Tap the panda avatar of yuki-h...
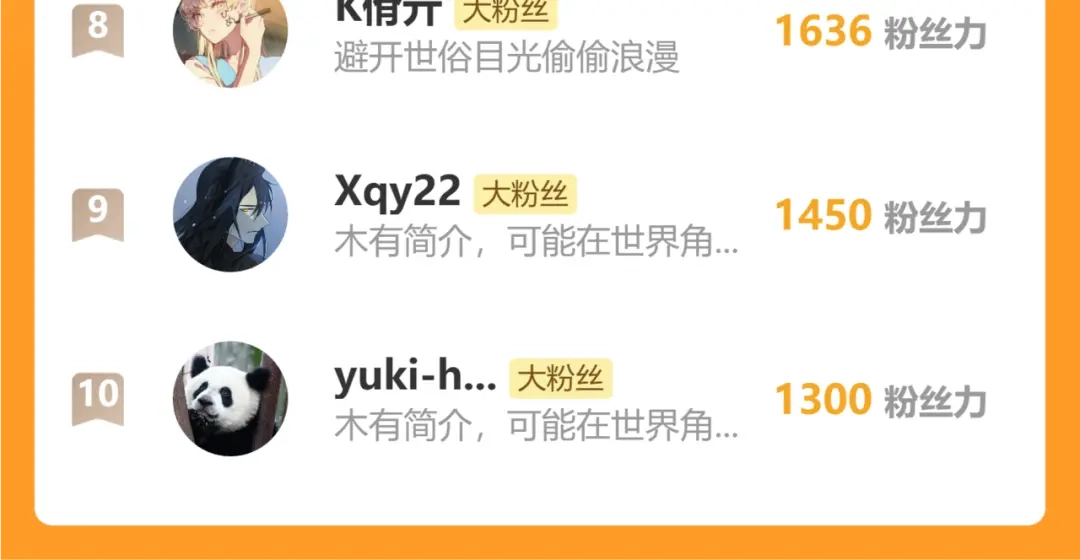The height and width of the screenshot is (560, 1080). [x=230, y=398]
